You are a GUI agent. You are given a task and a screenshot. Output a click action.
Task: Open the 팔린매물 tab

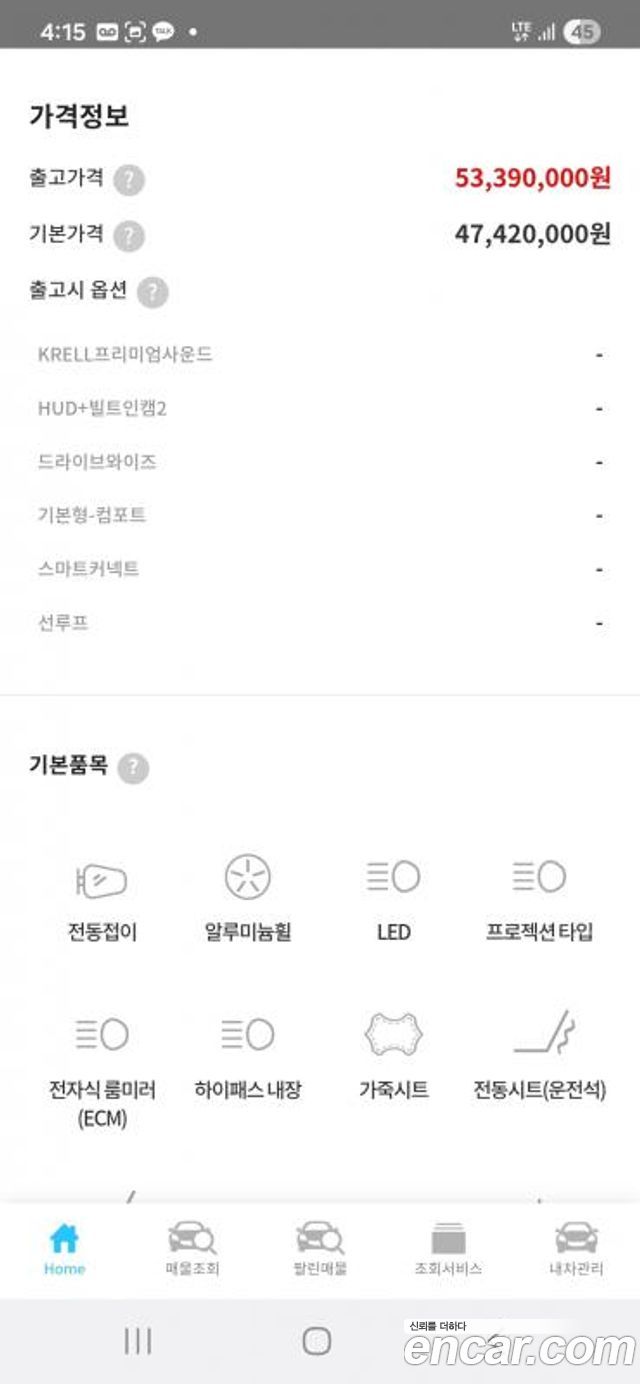point(320,1249)
